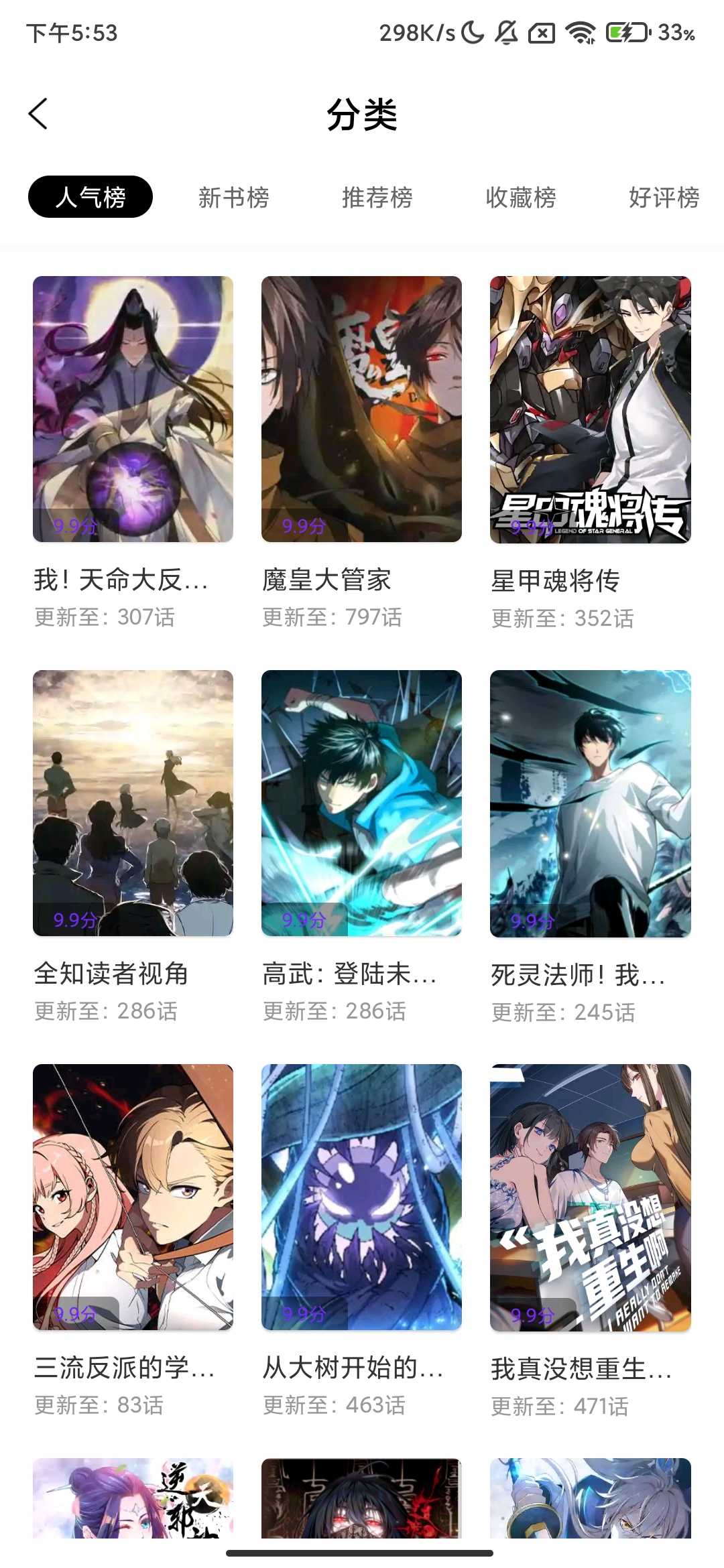The image size is (724, 1568).
Task: Tap the SIM card error icon
Action: click(540, 31)
